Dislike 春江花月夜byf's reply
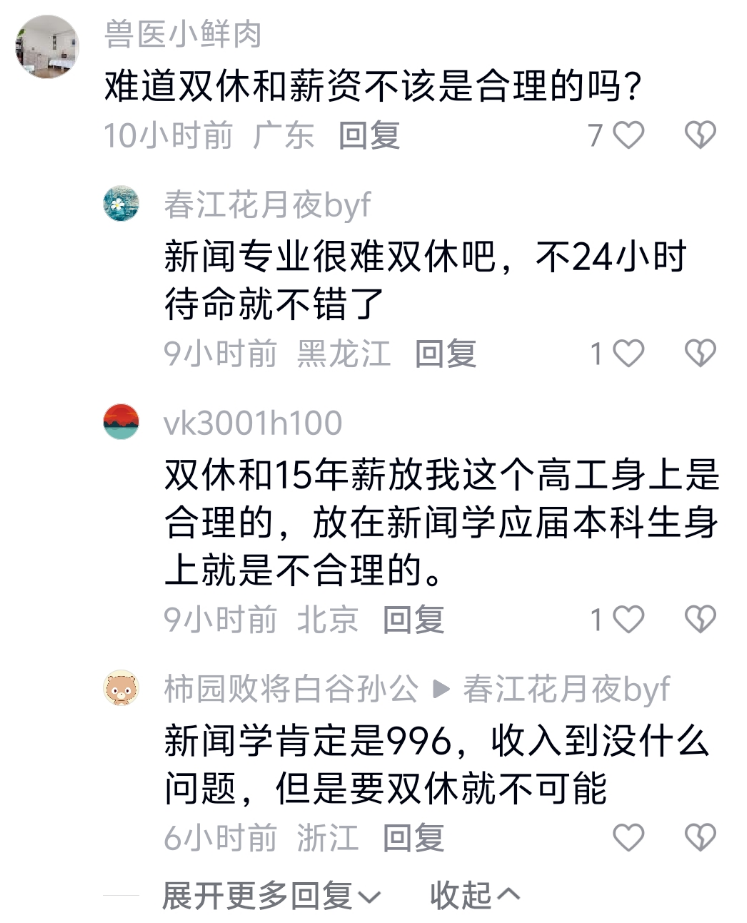Screen dimensions: 747x923 (x=700, y=353)
